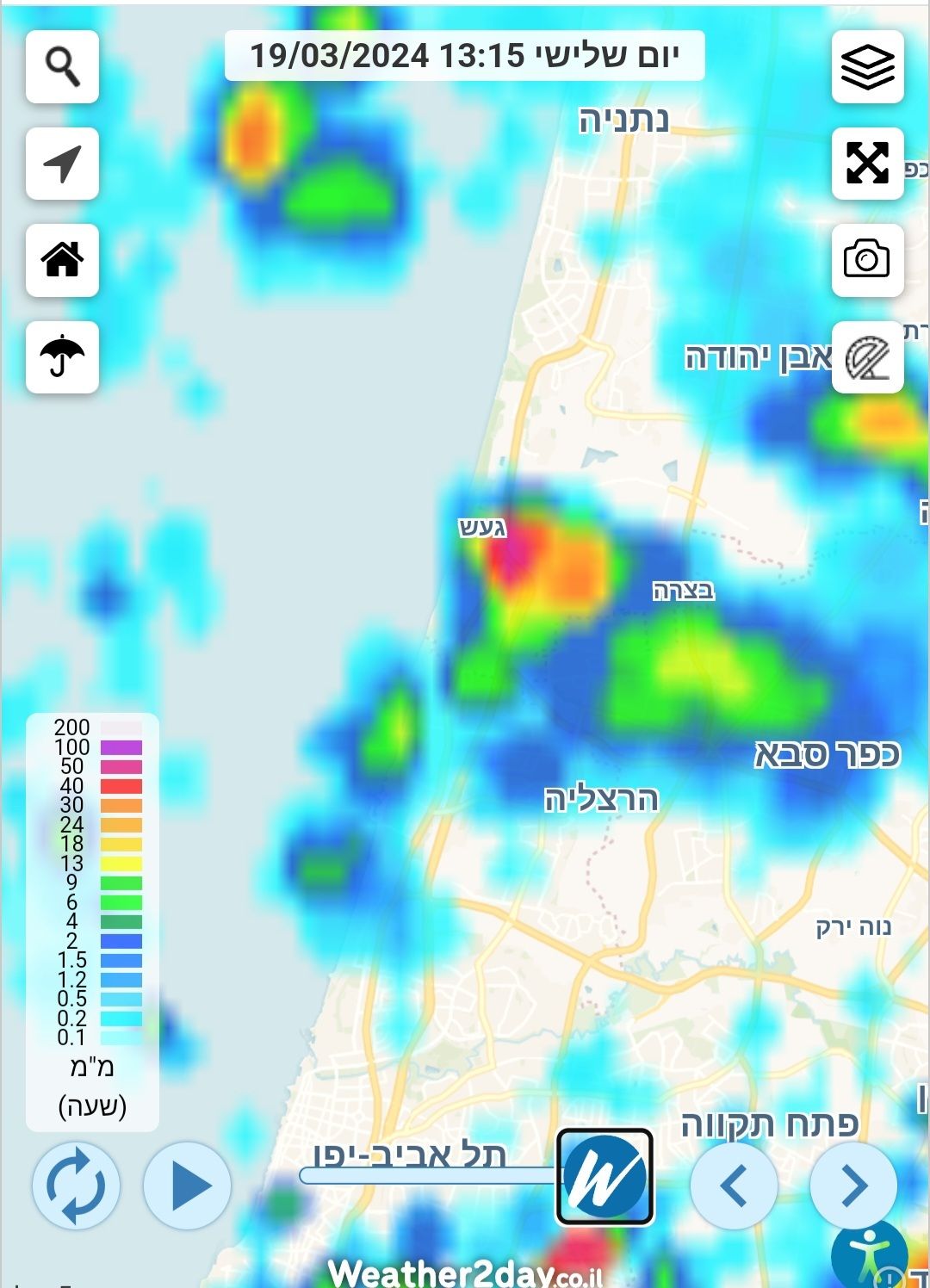Open the umbrella rain forecast option
The image size is (930, 1288).
62,356
